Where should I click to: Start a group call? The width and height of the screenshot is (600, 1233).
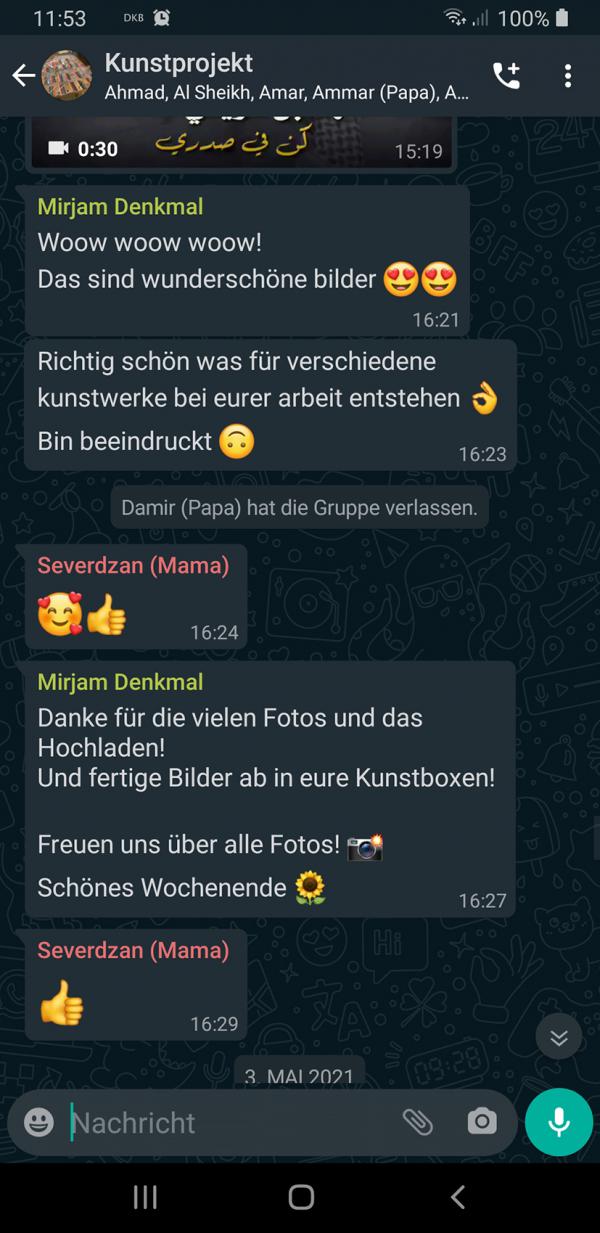click(x=506, y=76)
